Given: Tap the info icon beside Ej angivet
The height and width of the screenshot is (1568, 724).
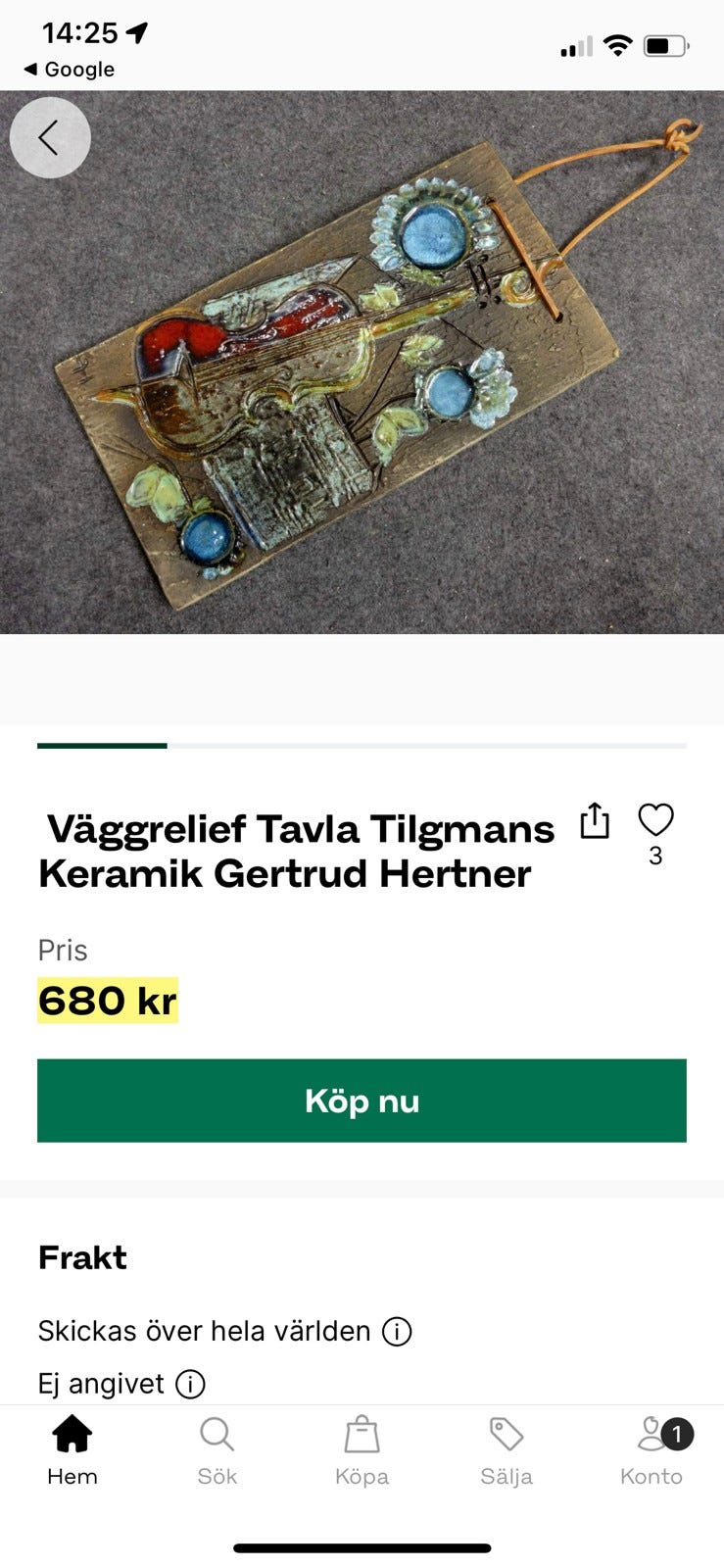Looking at the screenshot, I should 188,1384.
